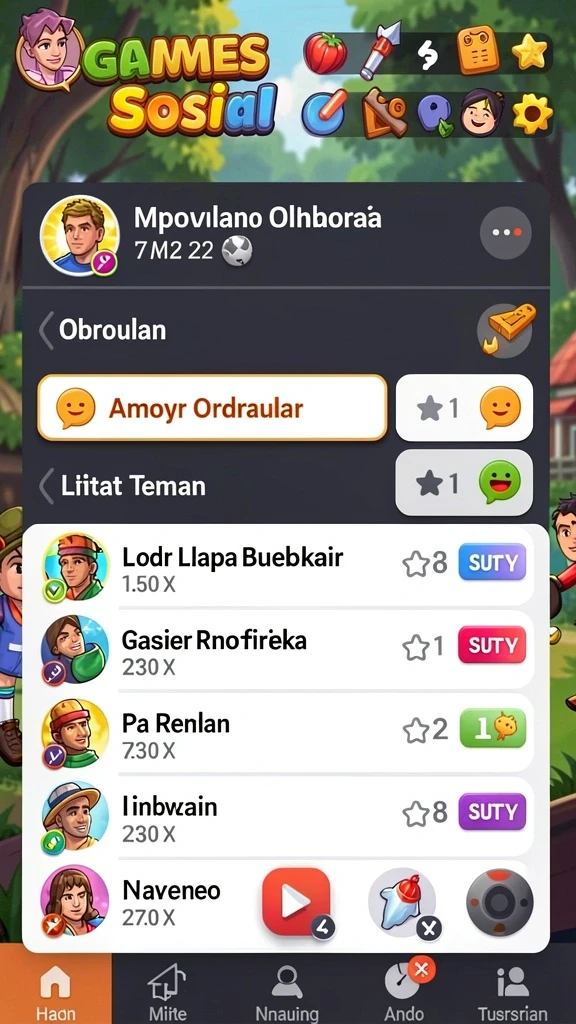Tap the red play button

click(296, 901)
